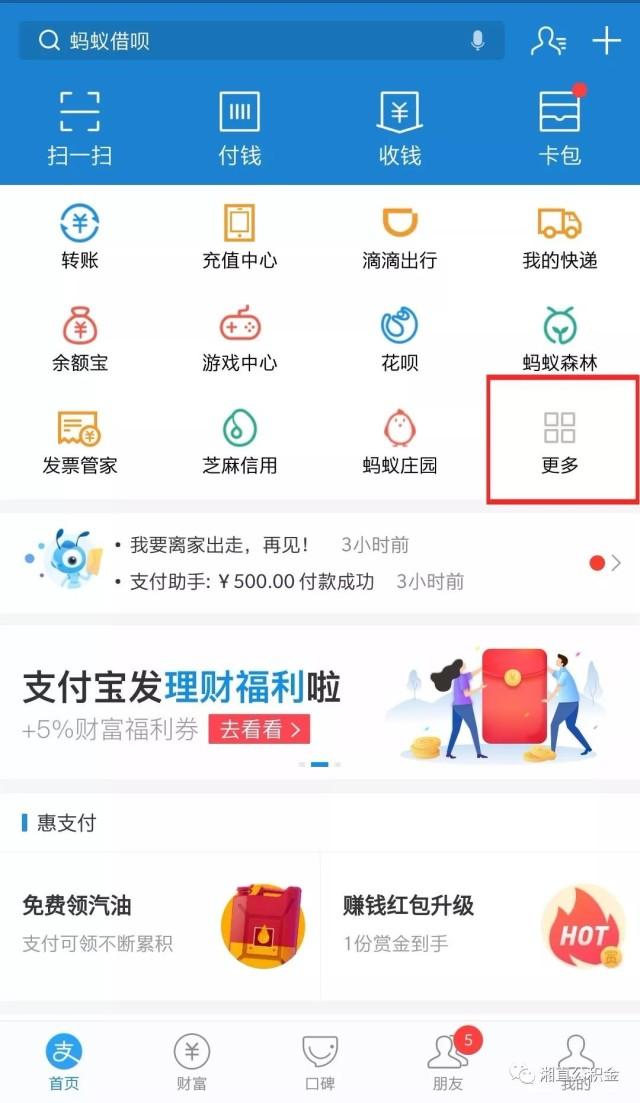Select 转账 transfer
Image resolution: width=640 pixels, height=1103 pixels.
click(79, 237)
